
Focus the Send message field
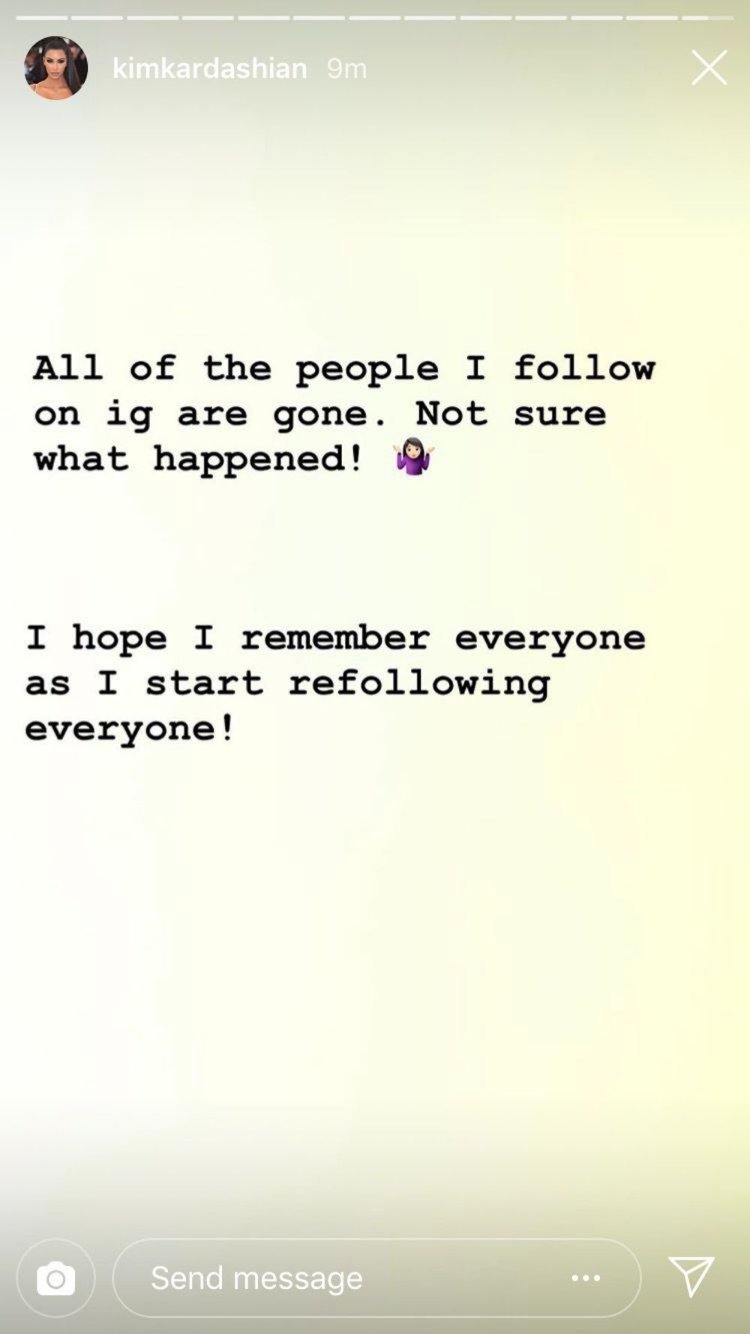tap(340, 1278)
